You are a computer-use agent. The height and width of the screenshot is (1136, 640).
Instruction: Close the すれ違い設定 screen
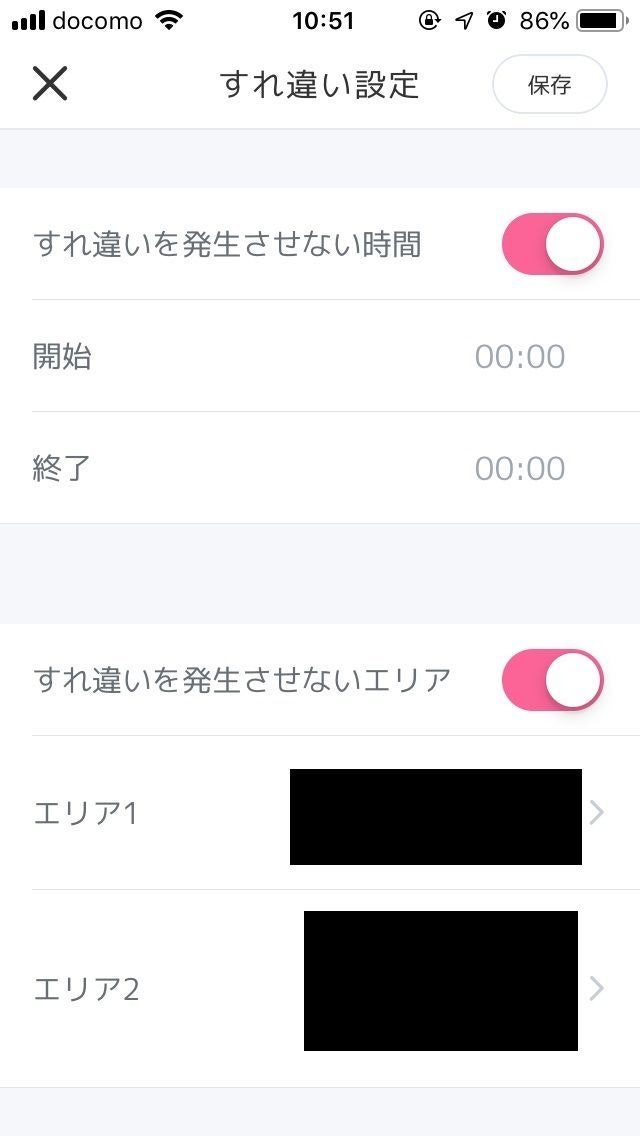(x=49, y=84)
